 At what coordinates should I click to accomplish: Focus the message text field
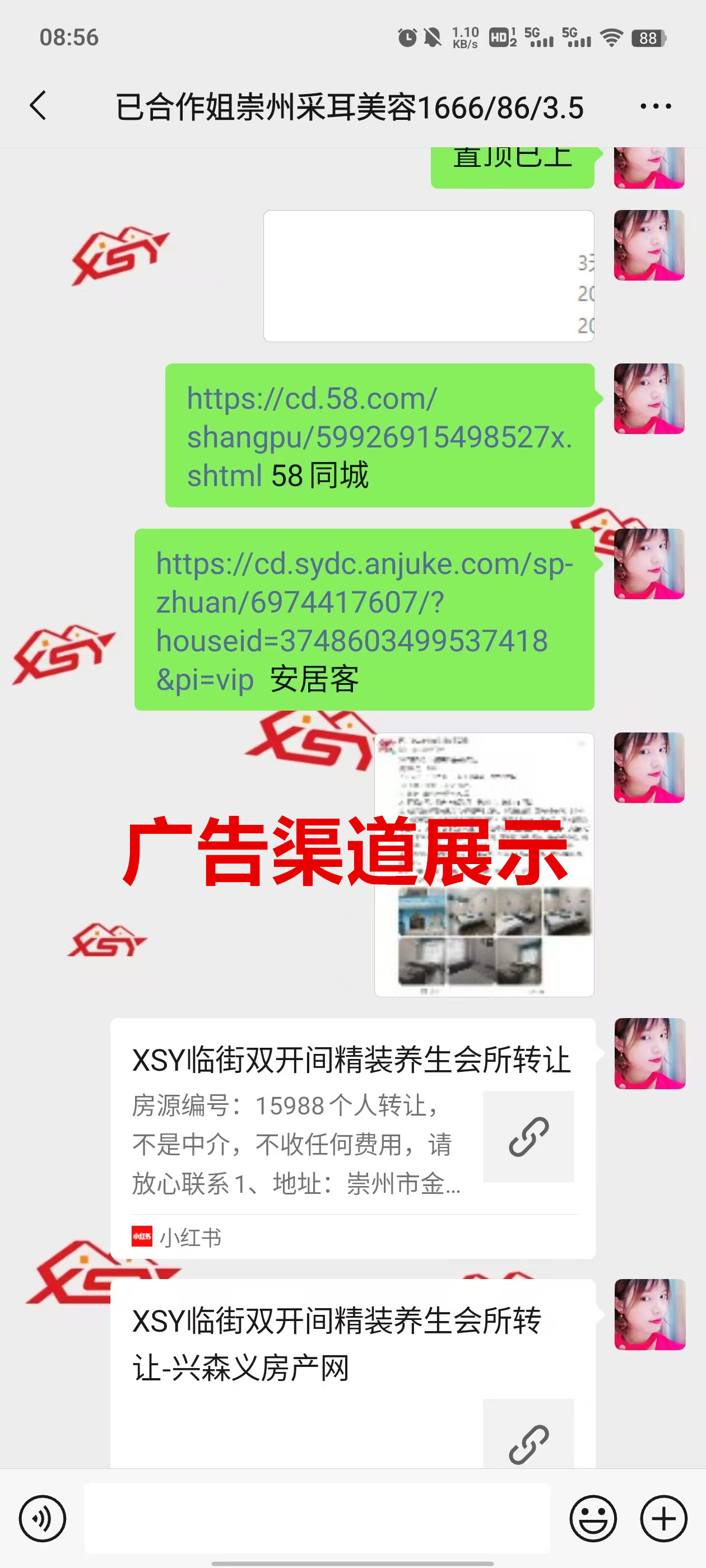click(x=317, y=1518)
